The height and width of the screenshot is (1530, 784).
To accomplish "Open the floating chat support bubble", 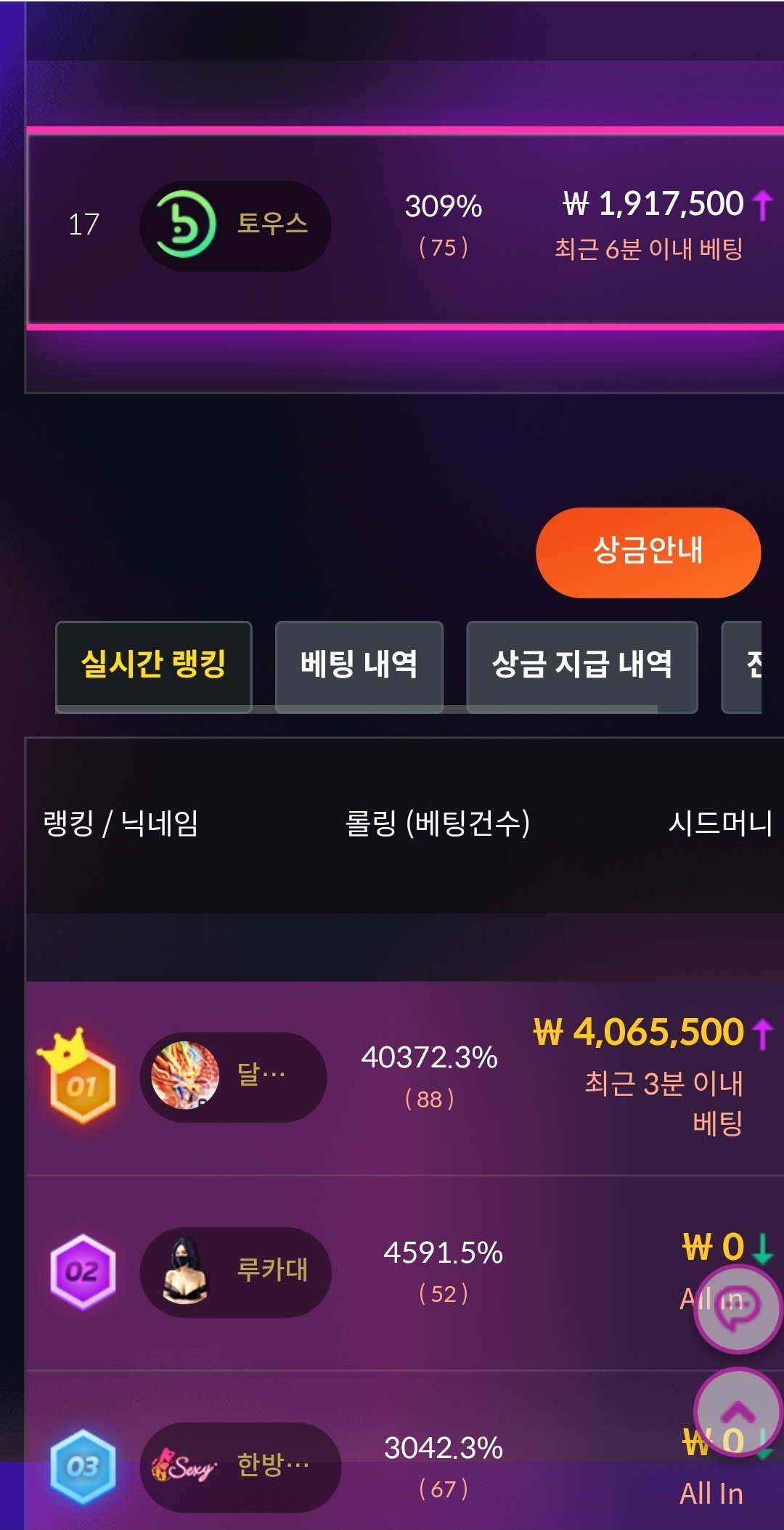I will click(737, 1308).
